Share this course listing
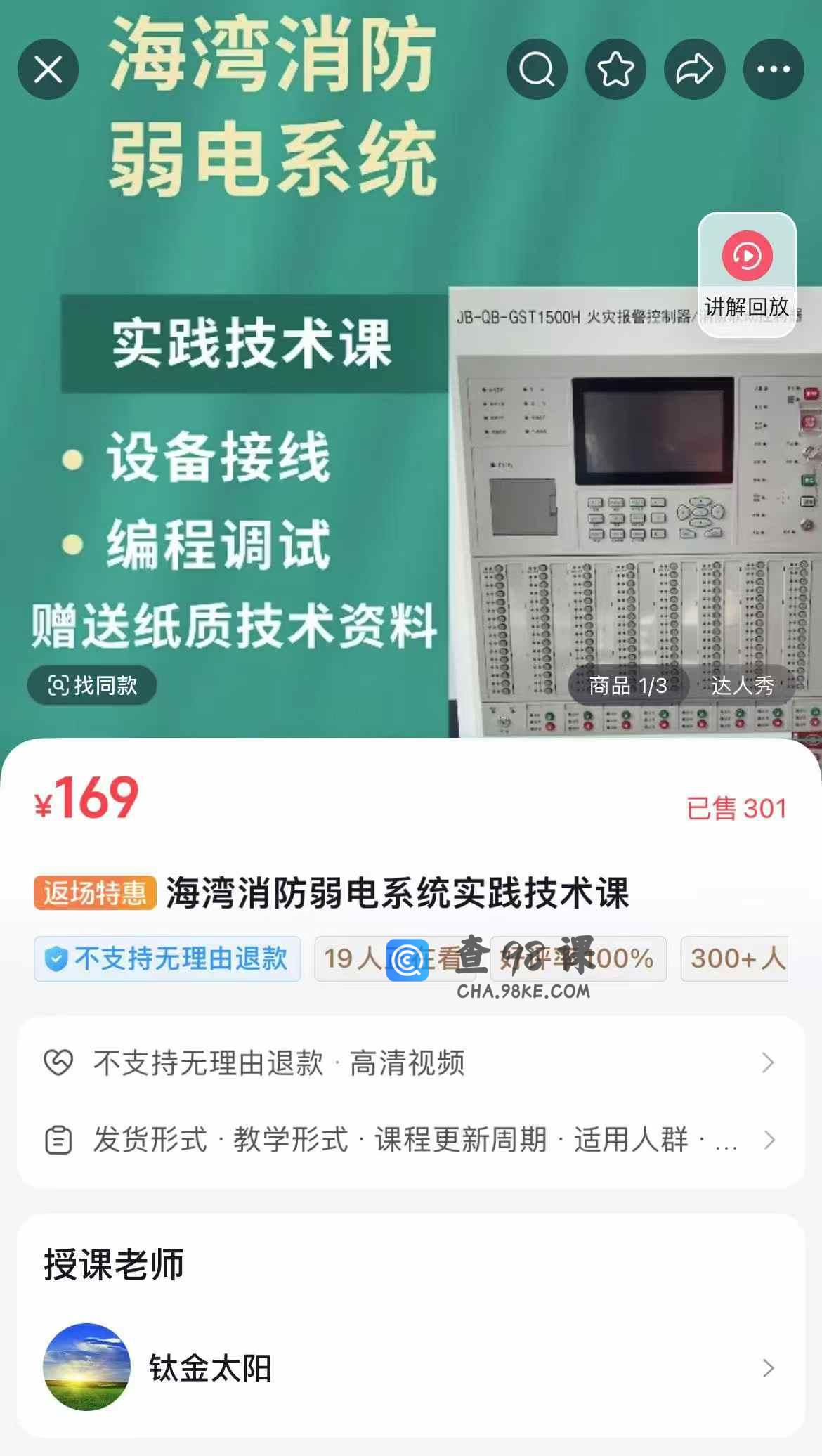Screen dimensions: 822x1456 click(694, 69)
